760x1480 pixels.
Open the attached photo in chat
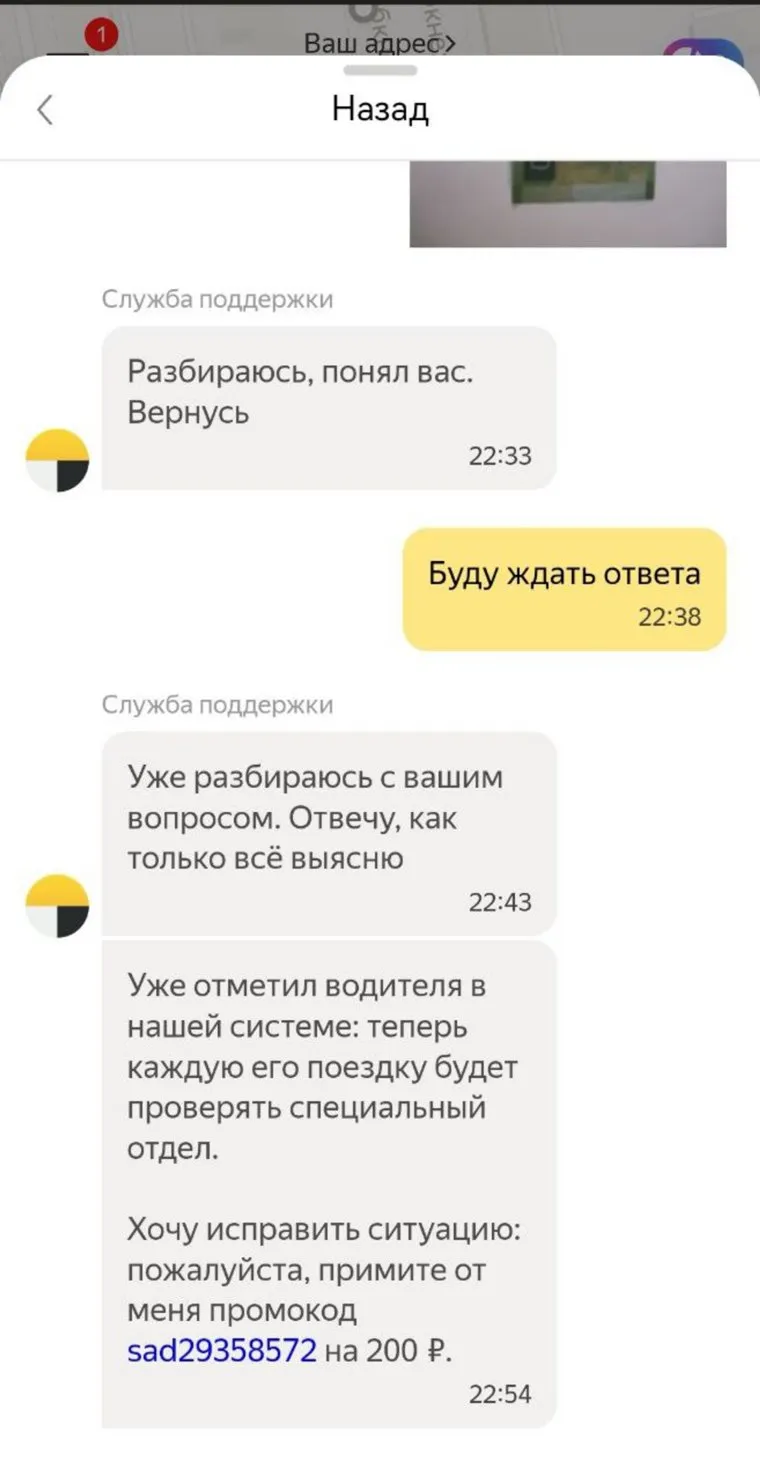point(567,203)
